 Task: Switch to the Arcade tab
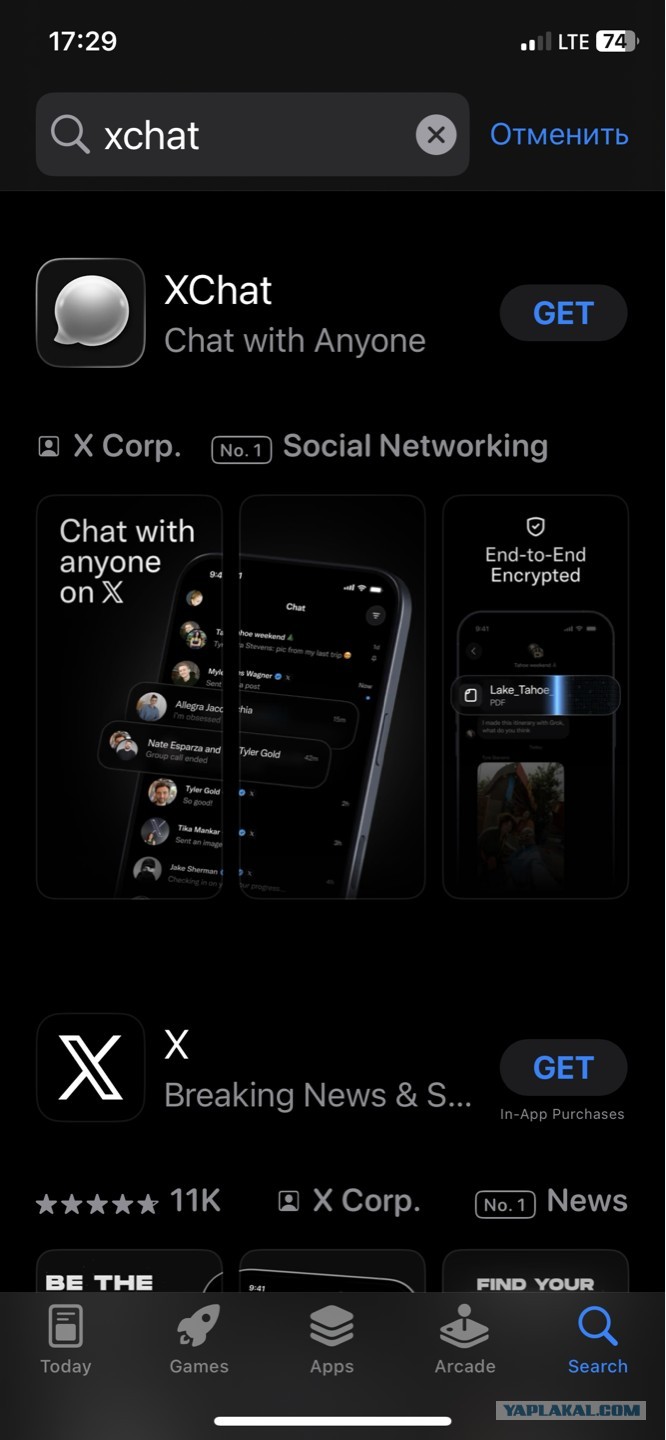(465, 1340)
